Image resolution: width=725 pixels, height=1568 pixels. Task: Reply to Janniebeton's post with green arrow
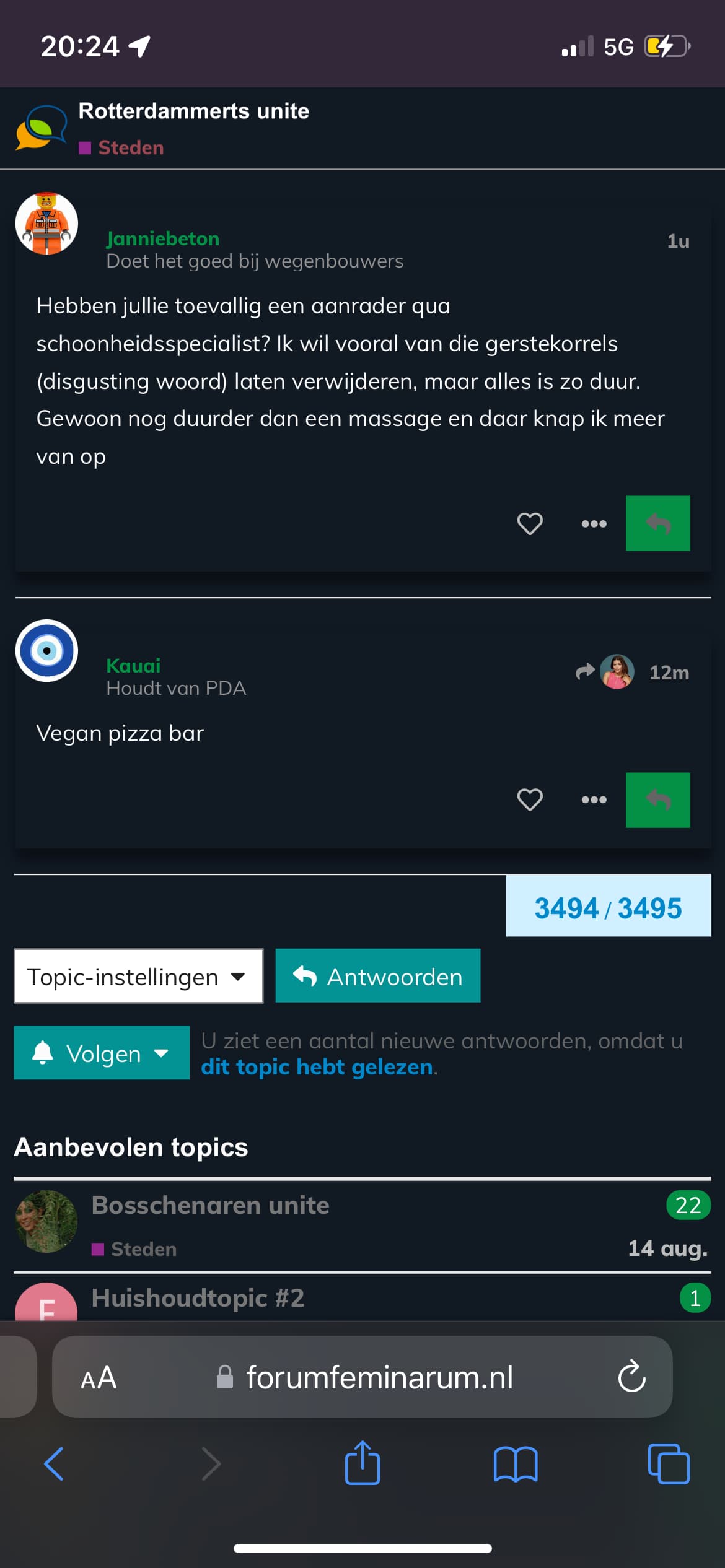[657, 523]
